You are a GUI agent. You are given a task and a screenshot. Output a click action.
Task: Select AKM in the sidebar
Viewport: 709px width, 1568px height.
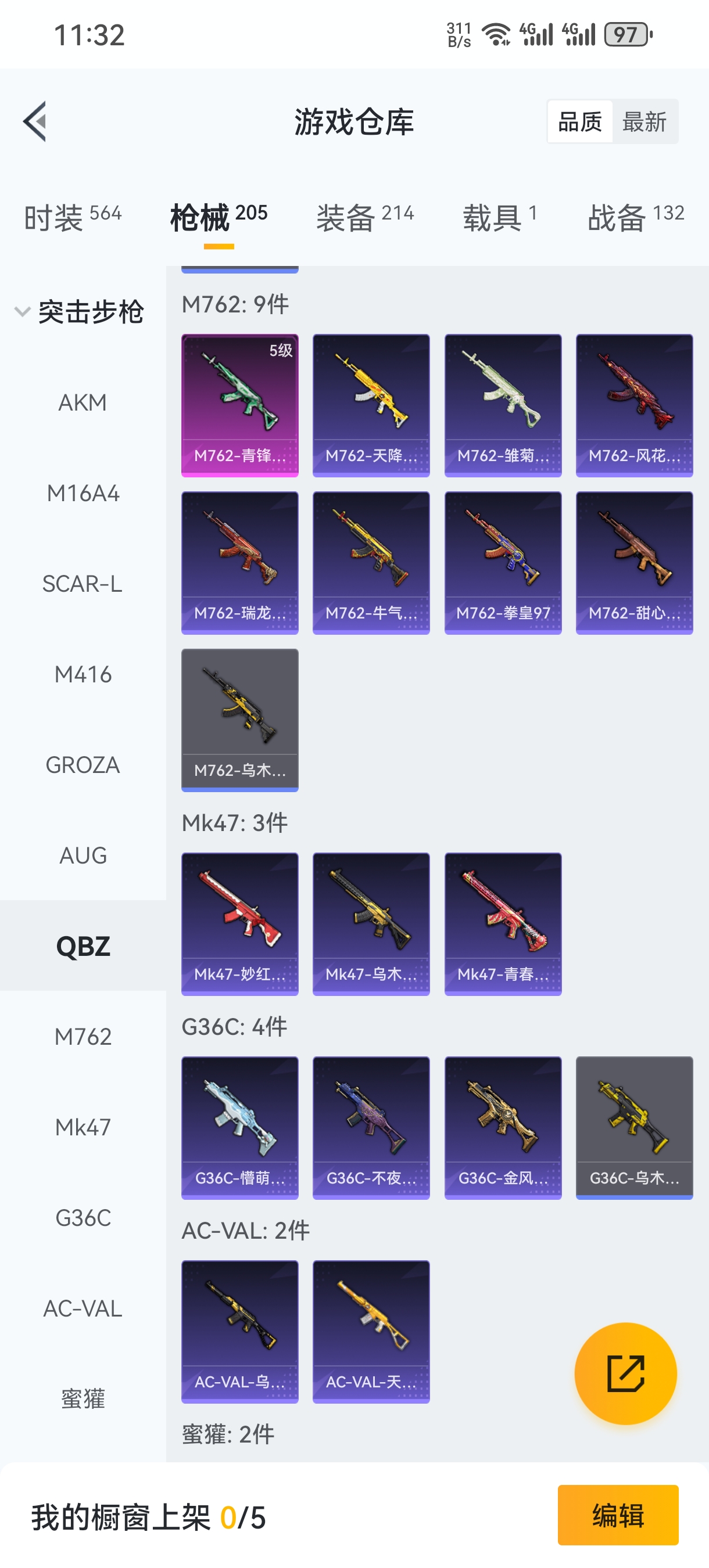[83, 402]
